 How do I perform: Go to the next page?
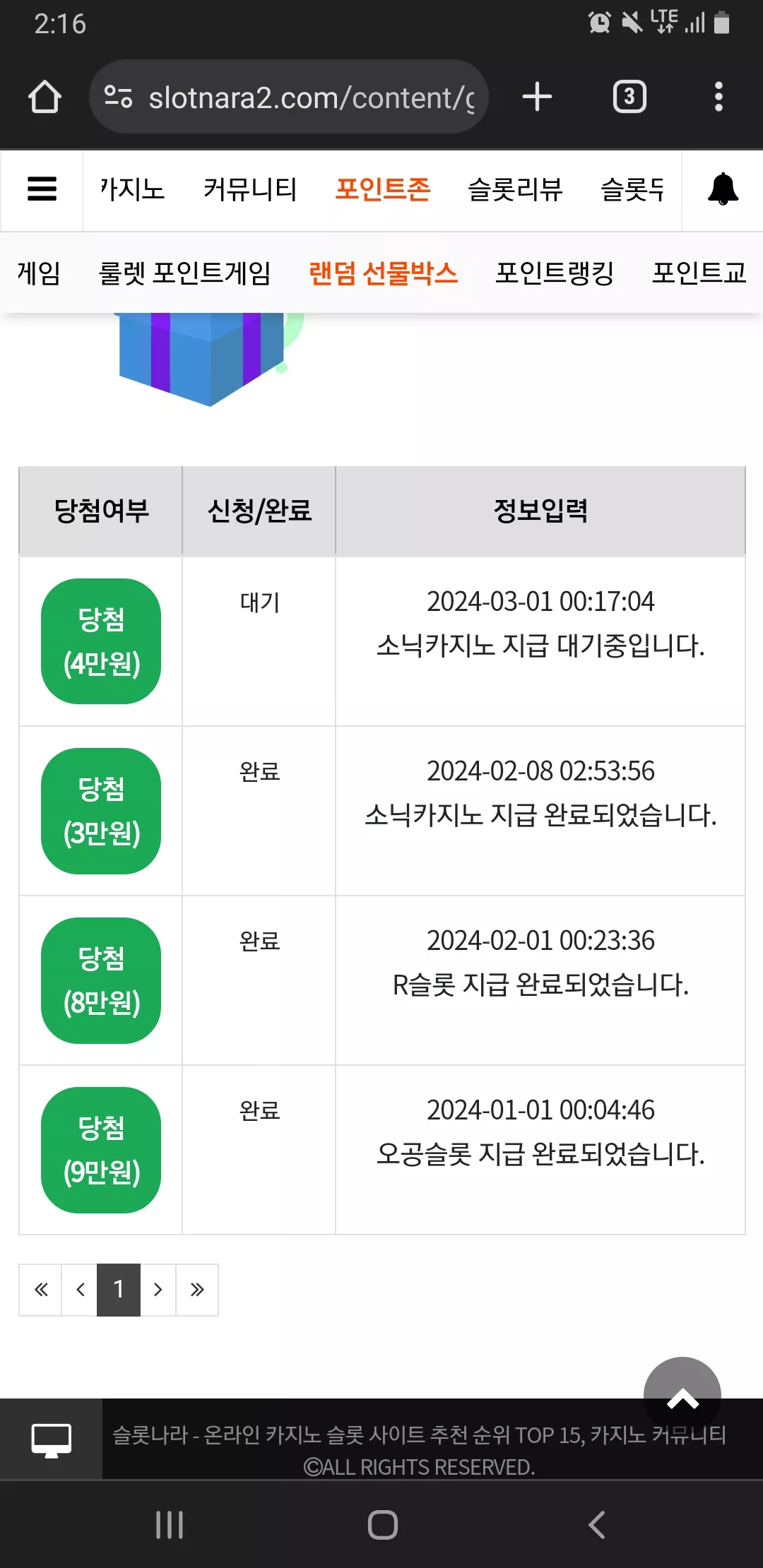tap(158, 1290)
